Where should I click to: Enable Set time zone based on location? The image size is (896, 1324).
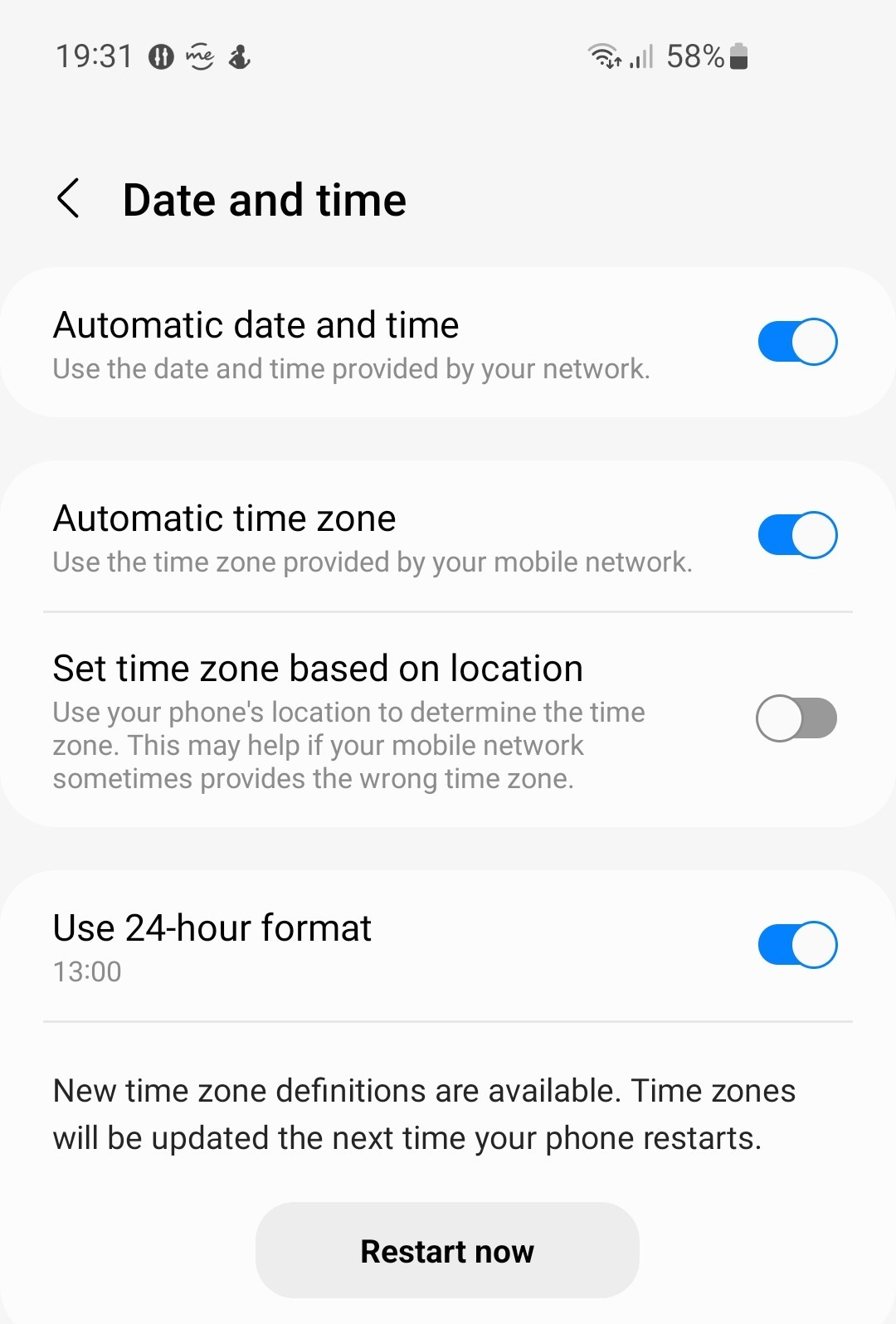coord(796,718)
